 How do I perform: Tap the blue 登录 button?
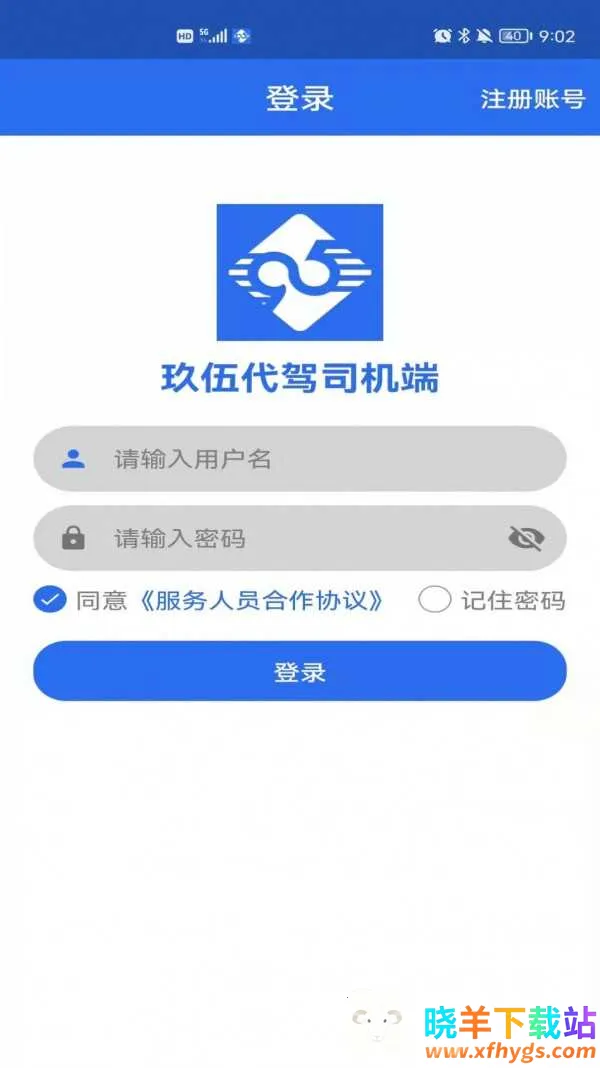(300, 672)
